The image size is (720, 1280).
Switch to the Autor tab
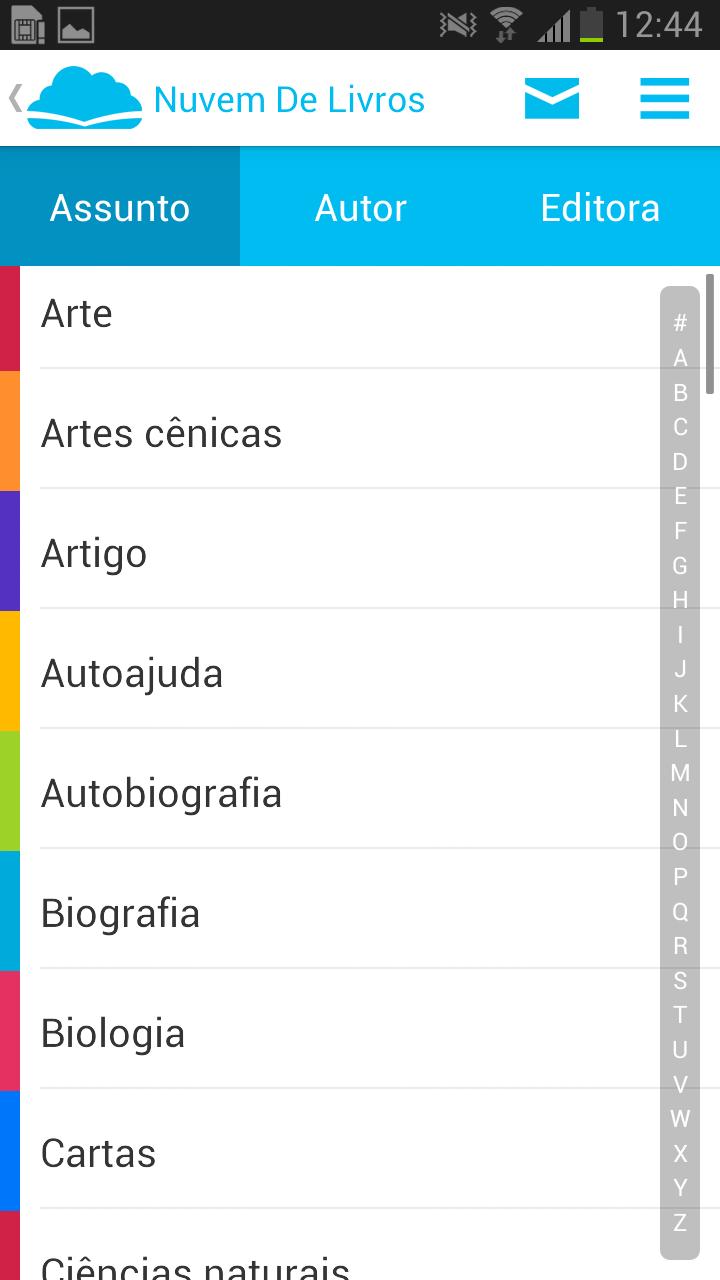[x=360, y=207]
